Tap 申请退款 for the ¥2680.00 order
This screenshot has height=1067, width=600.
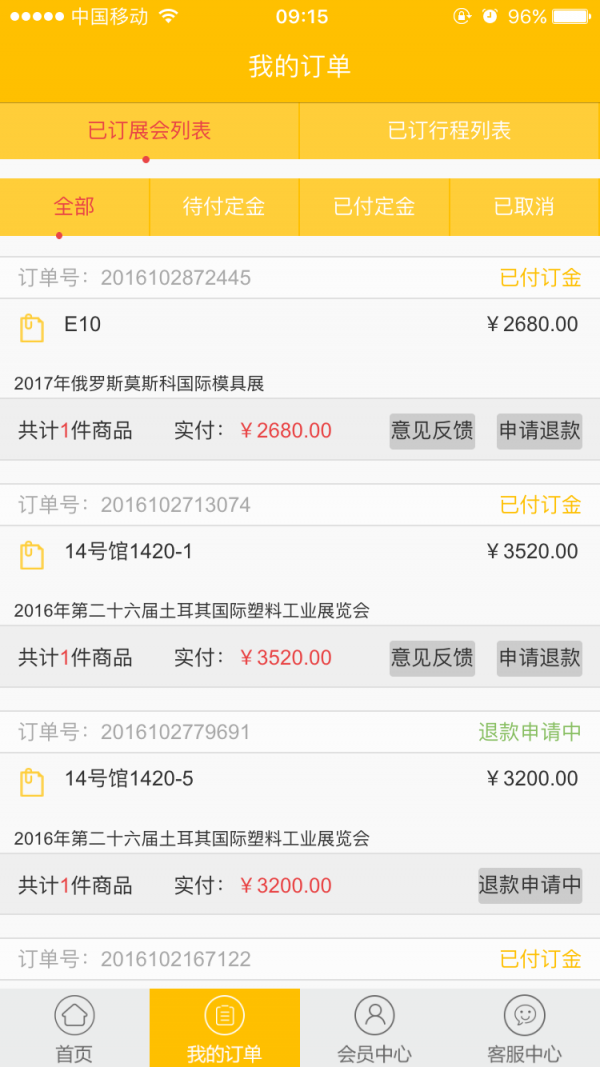pos(539,431)
